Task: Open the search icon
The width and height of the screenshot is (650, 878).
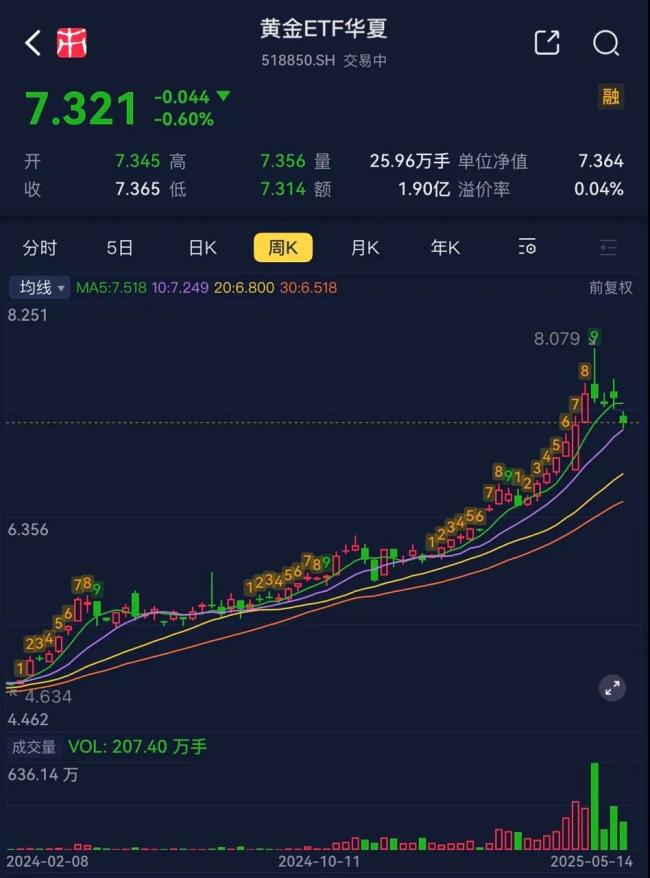Action: [606, 43]
